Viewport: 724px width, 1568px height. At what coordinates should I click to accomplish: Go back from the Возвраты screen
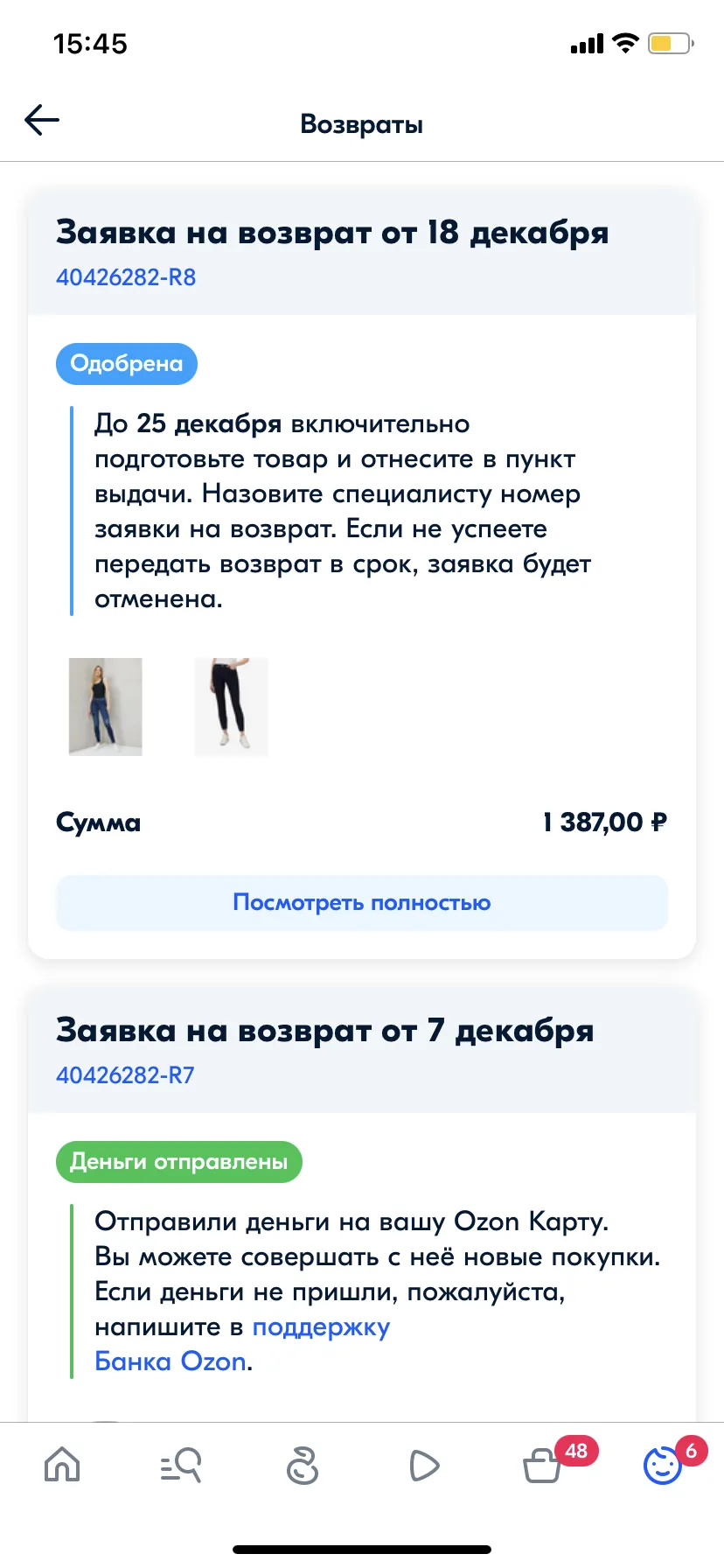tap(41, 120)
